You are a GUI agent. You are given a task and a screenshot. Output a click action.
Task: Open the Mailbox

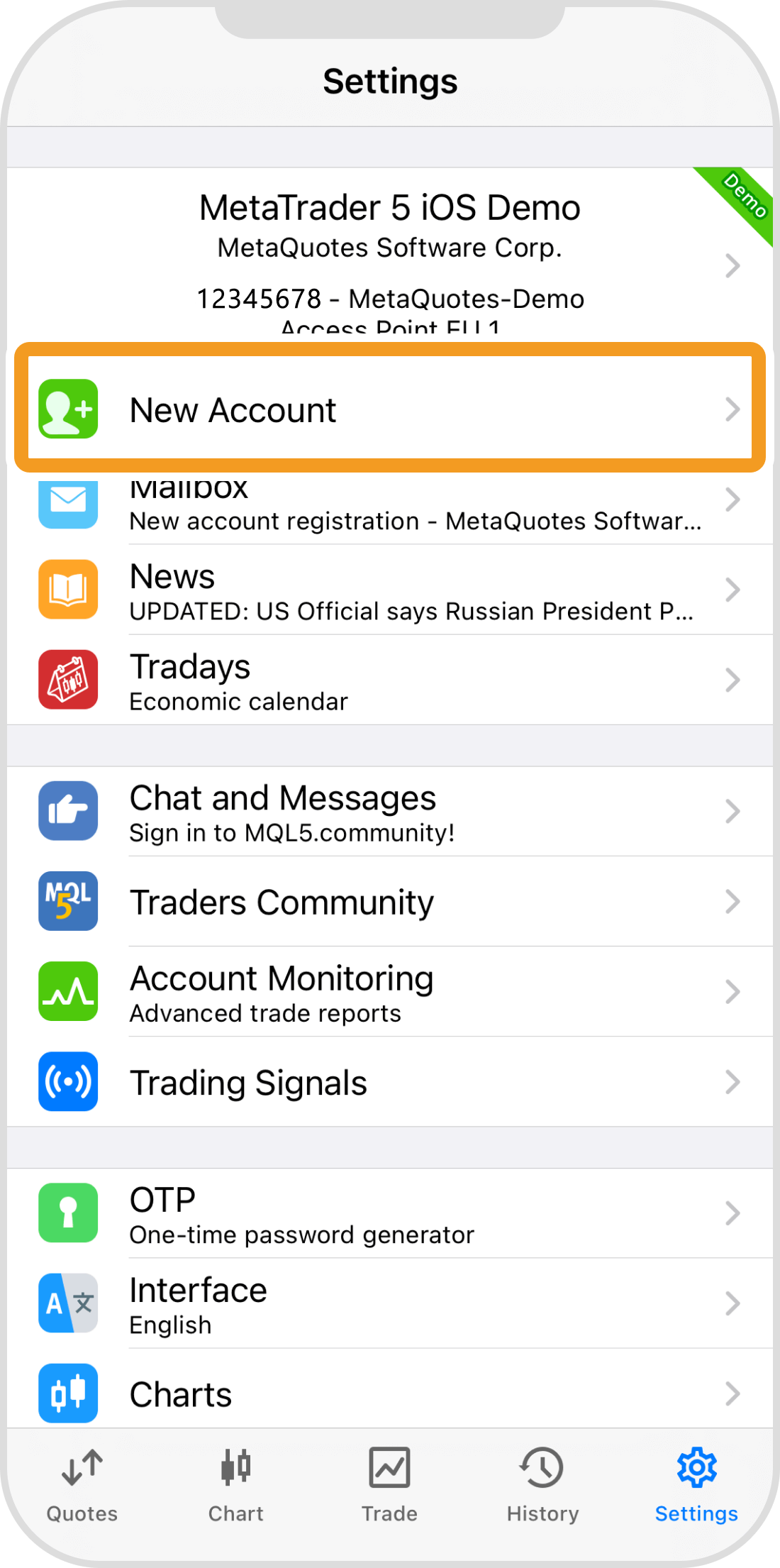tap(389, 505)
